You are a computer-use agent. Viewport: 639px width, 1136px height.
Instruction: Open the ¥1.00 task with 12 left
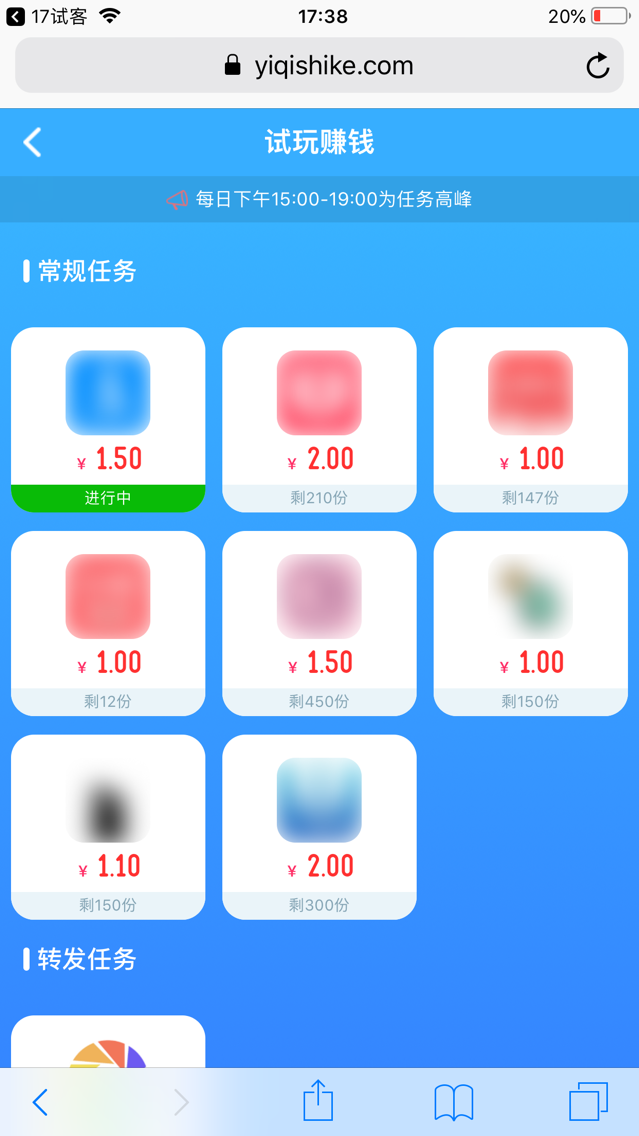click(108, 623)
